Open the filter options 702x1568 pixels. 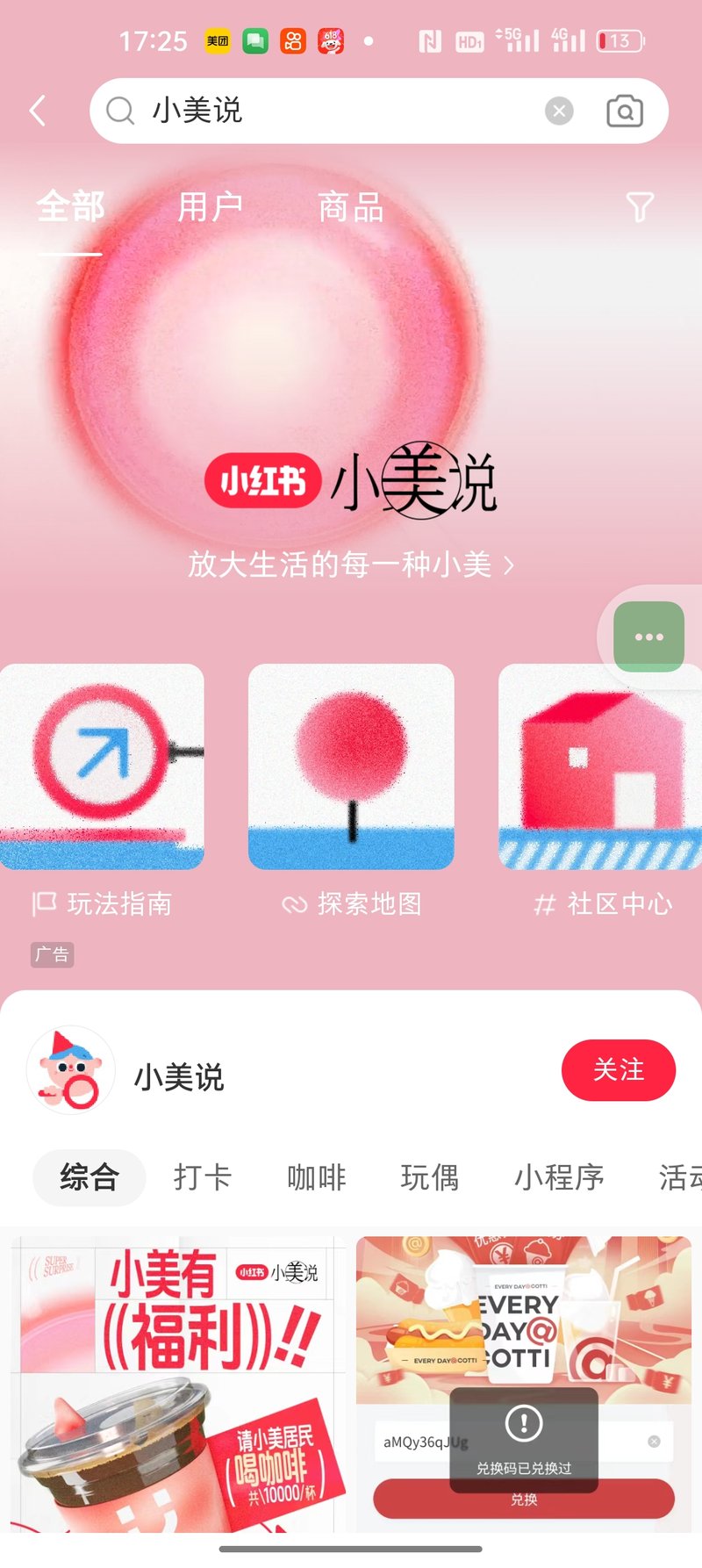(x=640, y=207)
